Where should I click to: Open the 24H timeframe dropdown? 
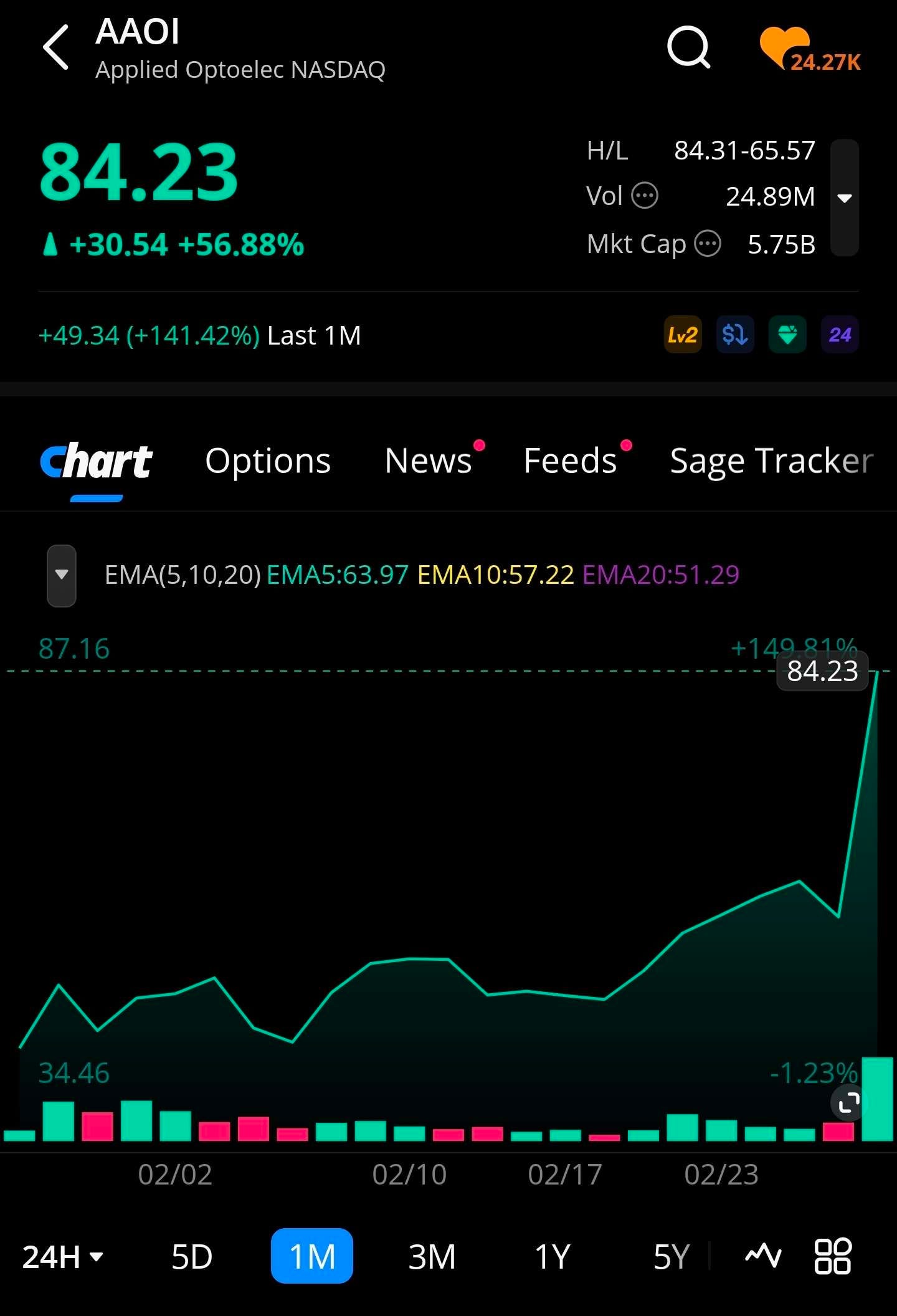tap(62, 1256)
